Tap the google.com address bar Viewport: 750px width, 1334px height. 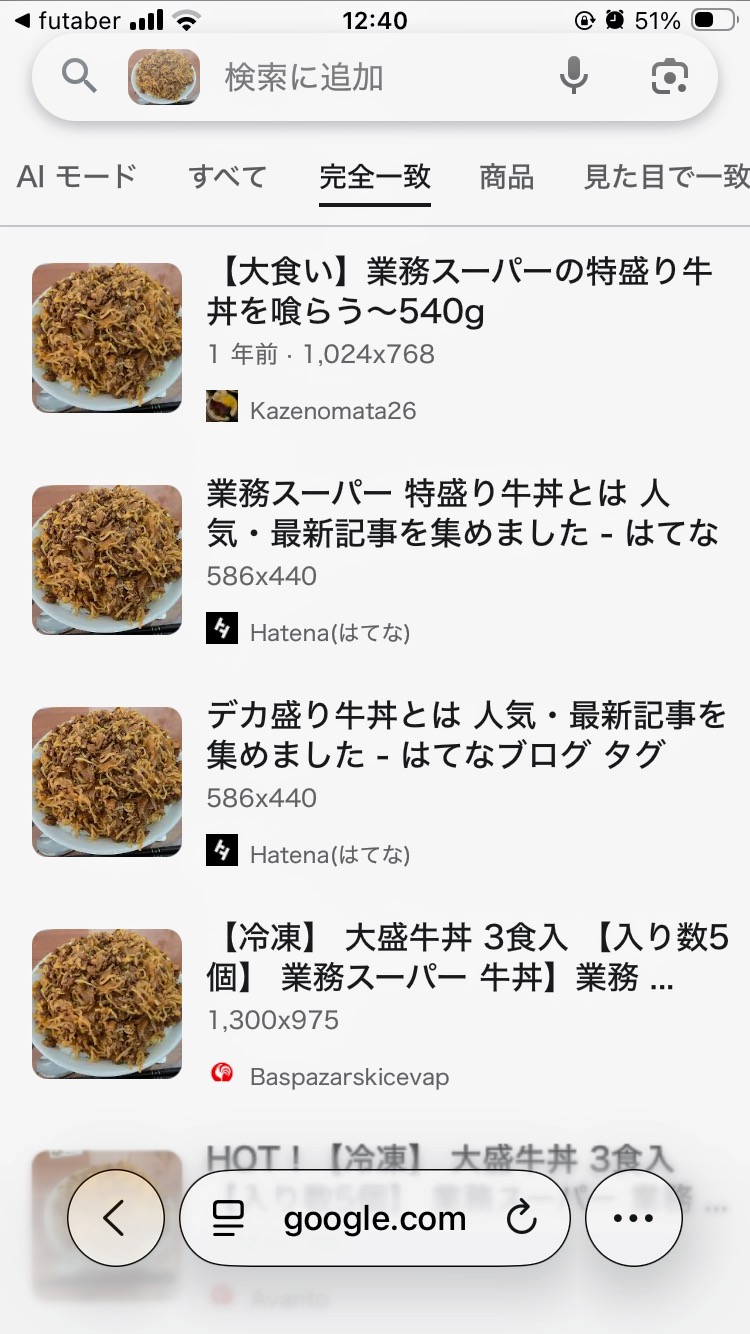375,1218
